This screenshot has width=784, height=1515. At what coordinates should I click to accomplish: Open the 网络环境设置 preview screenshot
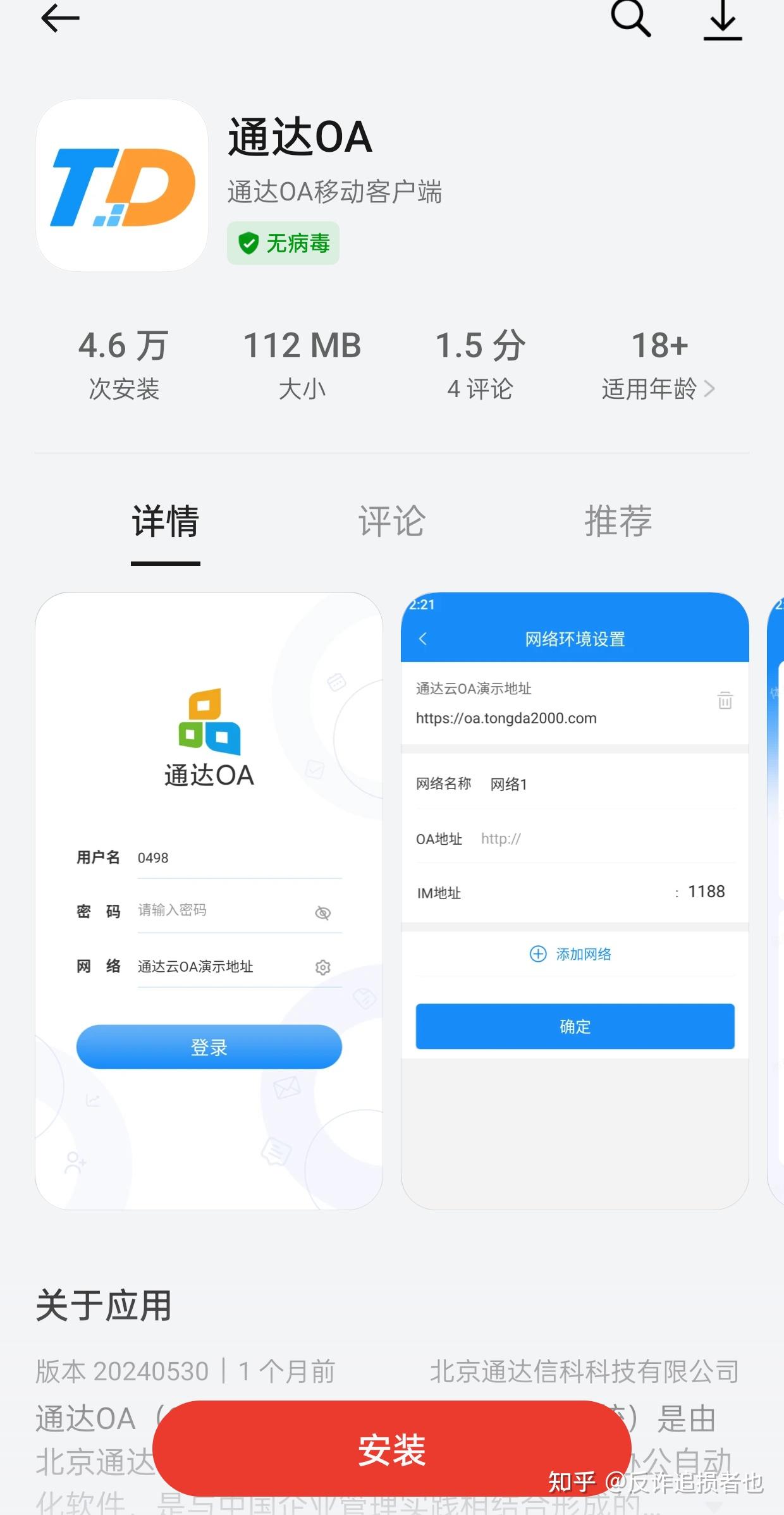pyautogui.click(x=575, y=901)
